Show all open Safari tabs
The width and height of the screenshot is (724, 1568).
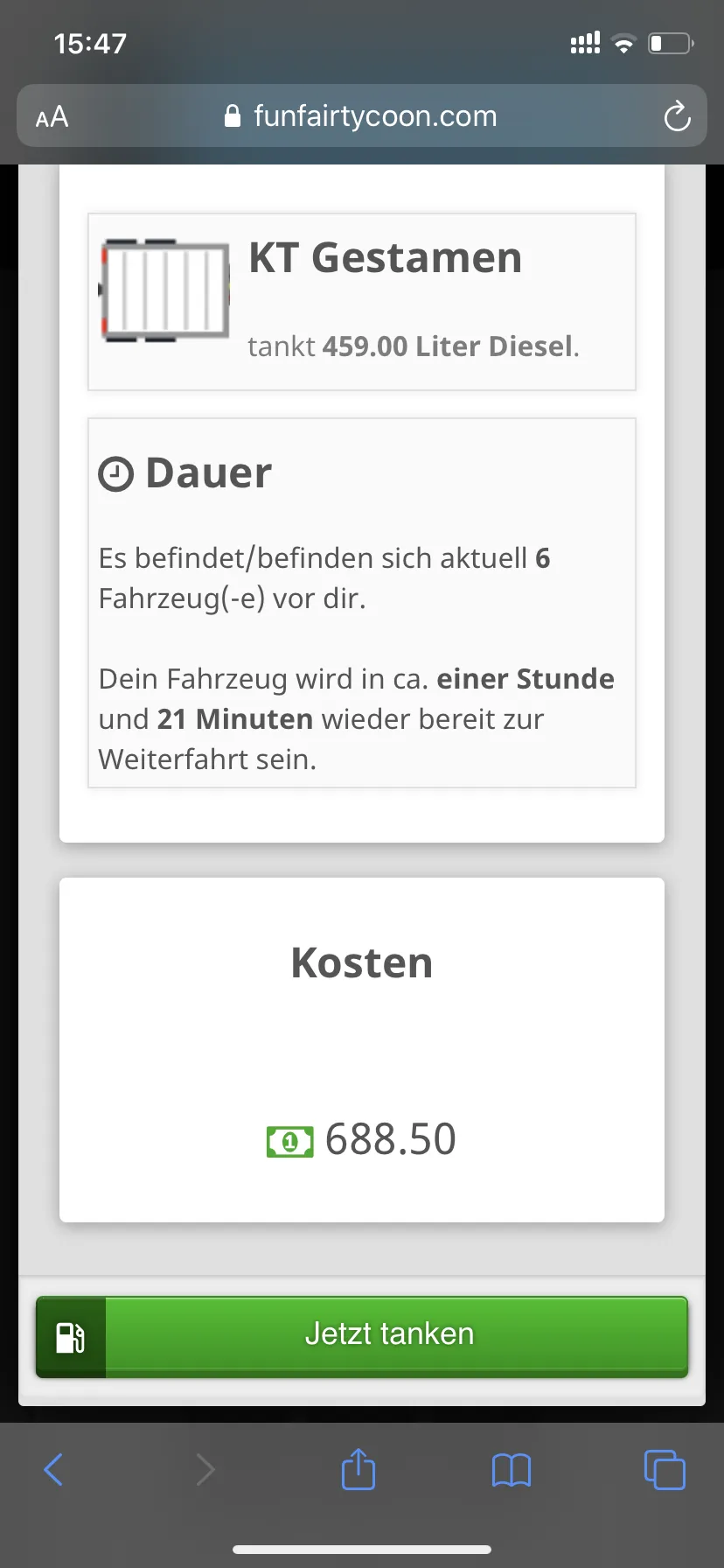[x=665, y=1469]
